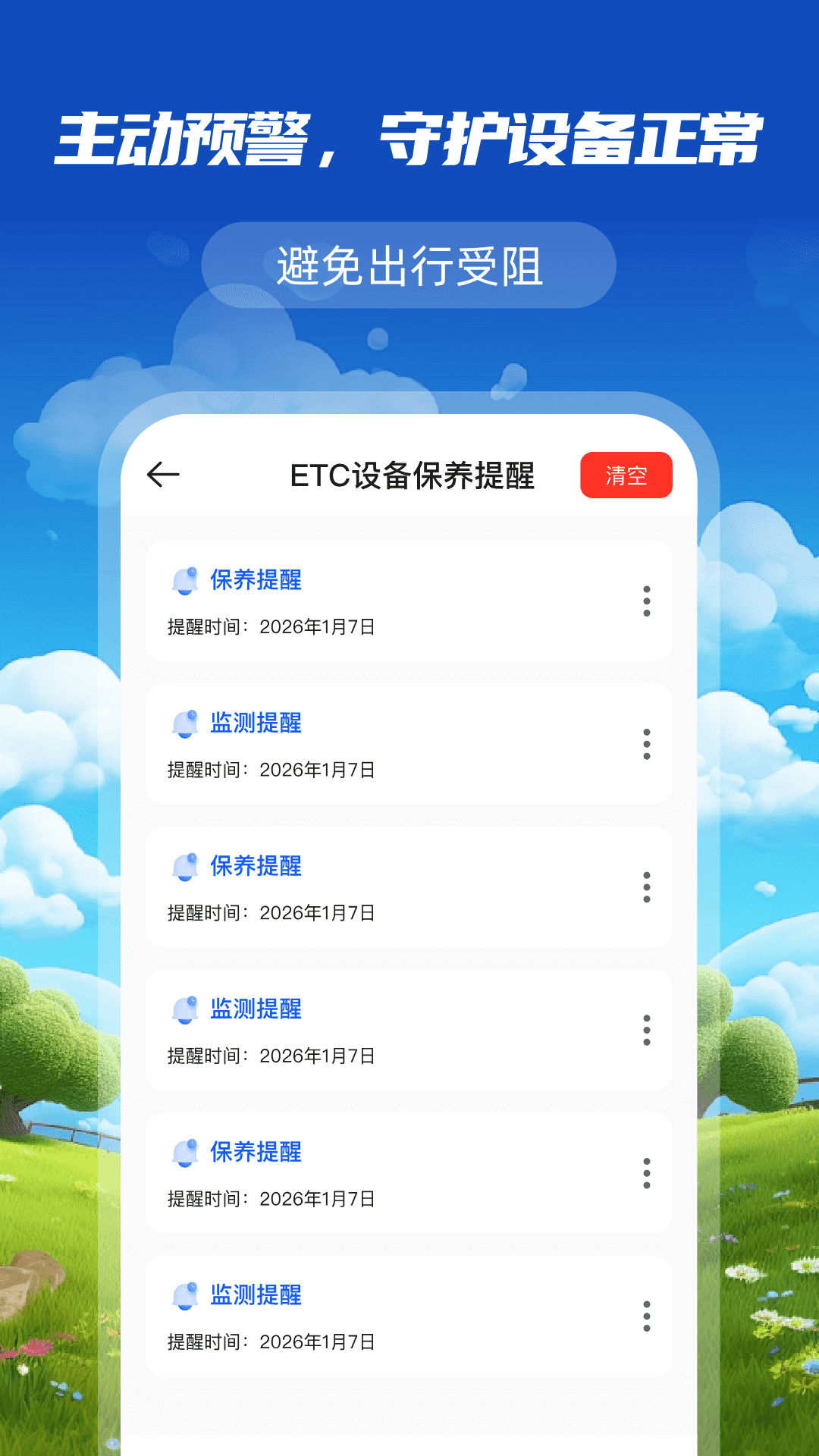Click the three-dot menu on the first card
Screen dimensions: 819x1456
(x=647, y=601)
